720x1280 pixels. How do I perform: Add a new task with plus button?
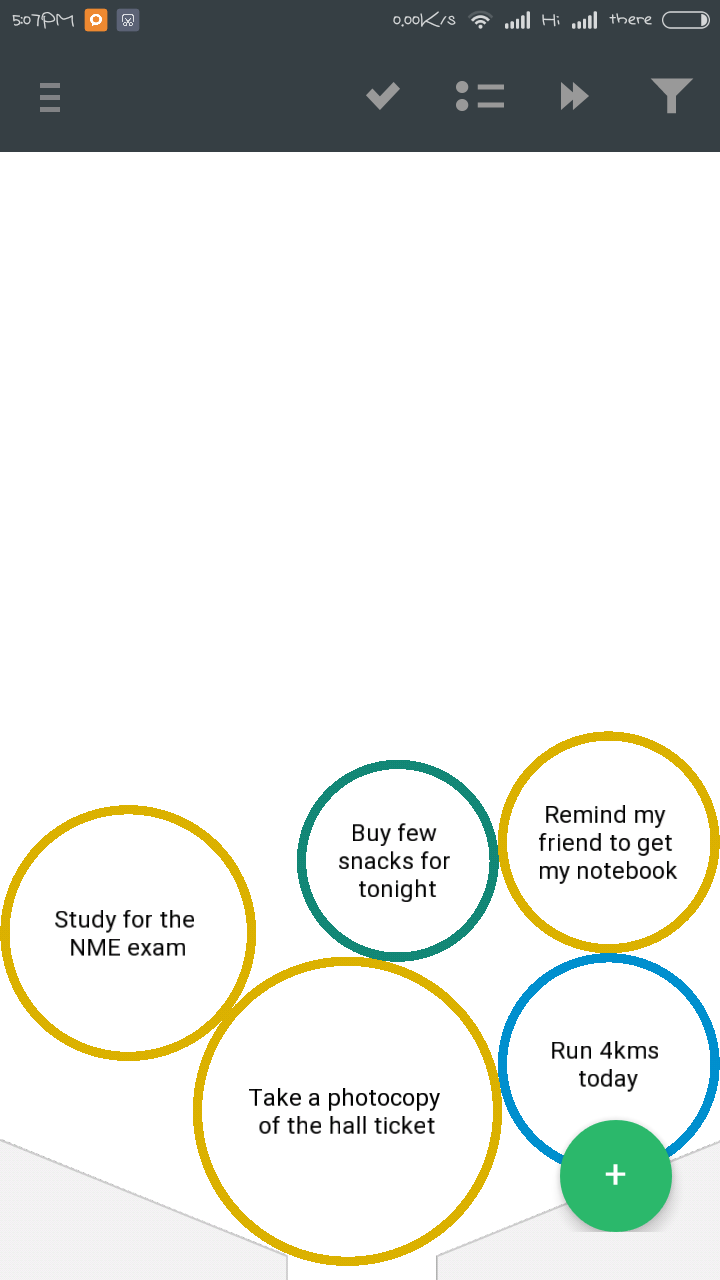coord(616,1175)
